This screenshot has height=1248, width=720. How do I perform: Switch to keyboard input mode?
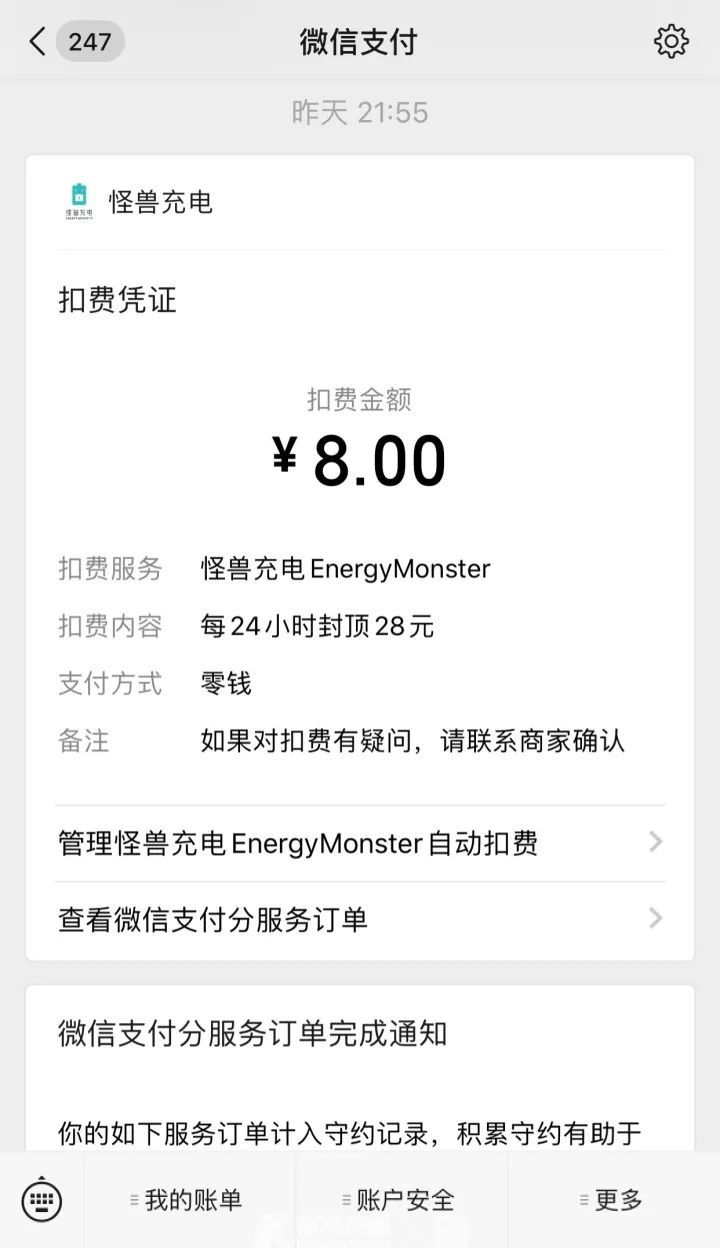pyautogui.click(x=42, y=1200)
